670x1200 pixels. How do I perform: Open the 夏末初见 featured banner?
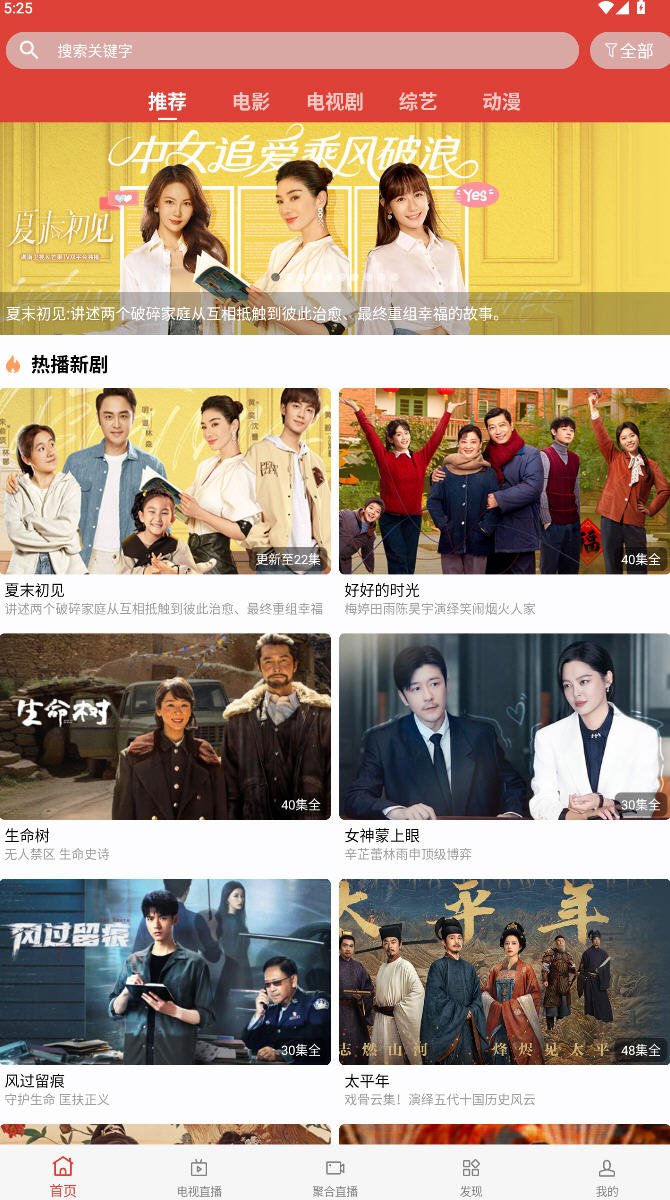coord(335,228)
